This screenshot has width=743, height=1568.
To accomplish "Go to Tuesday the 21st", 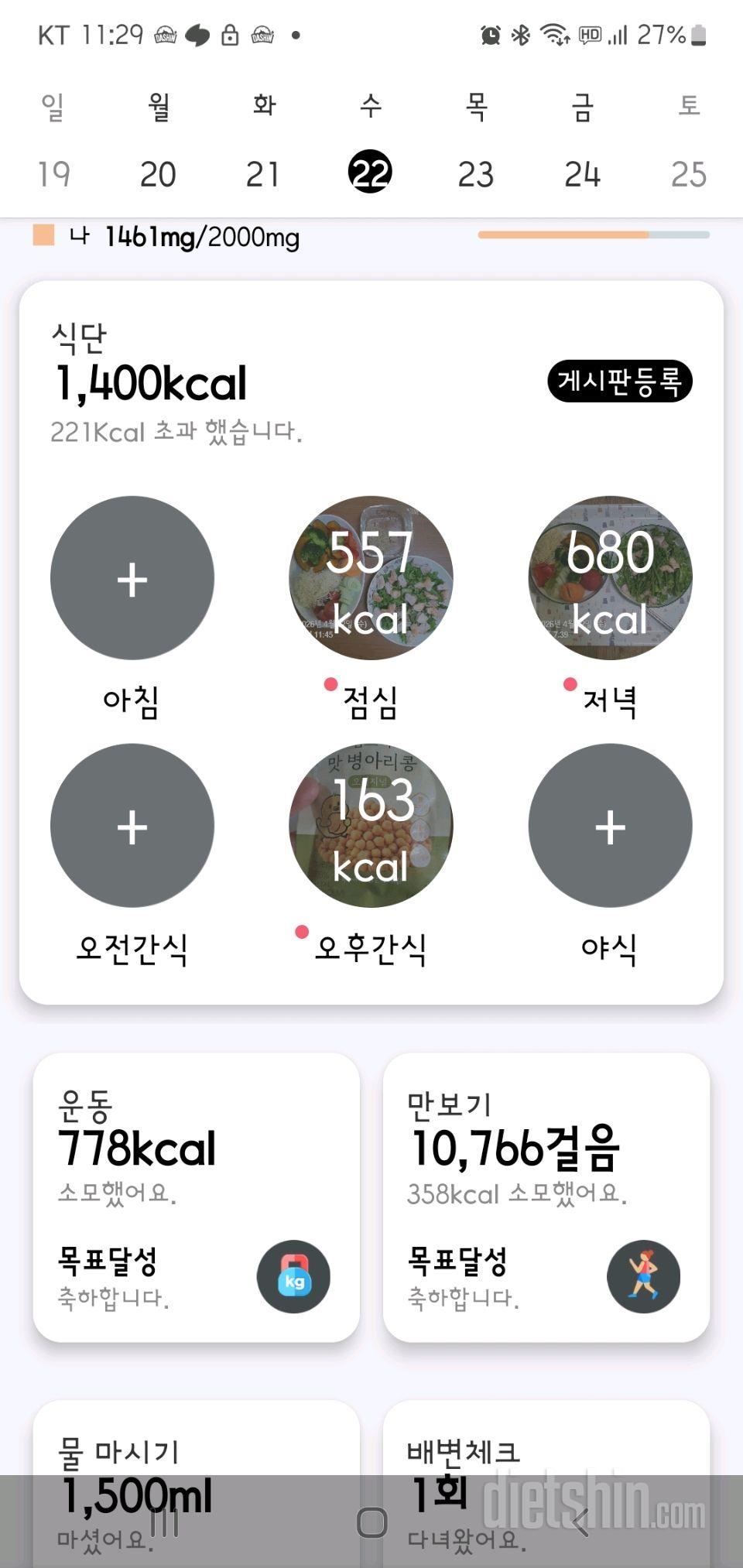I will (x=263, y=173).
